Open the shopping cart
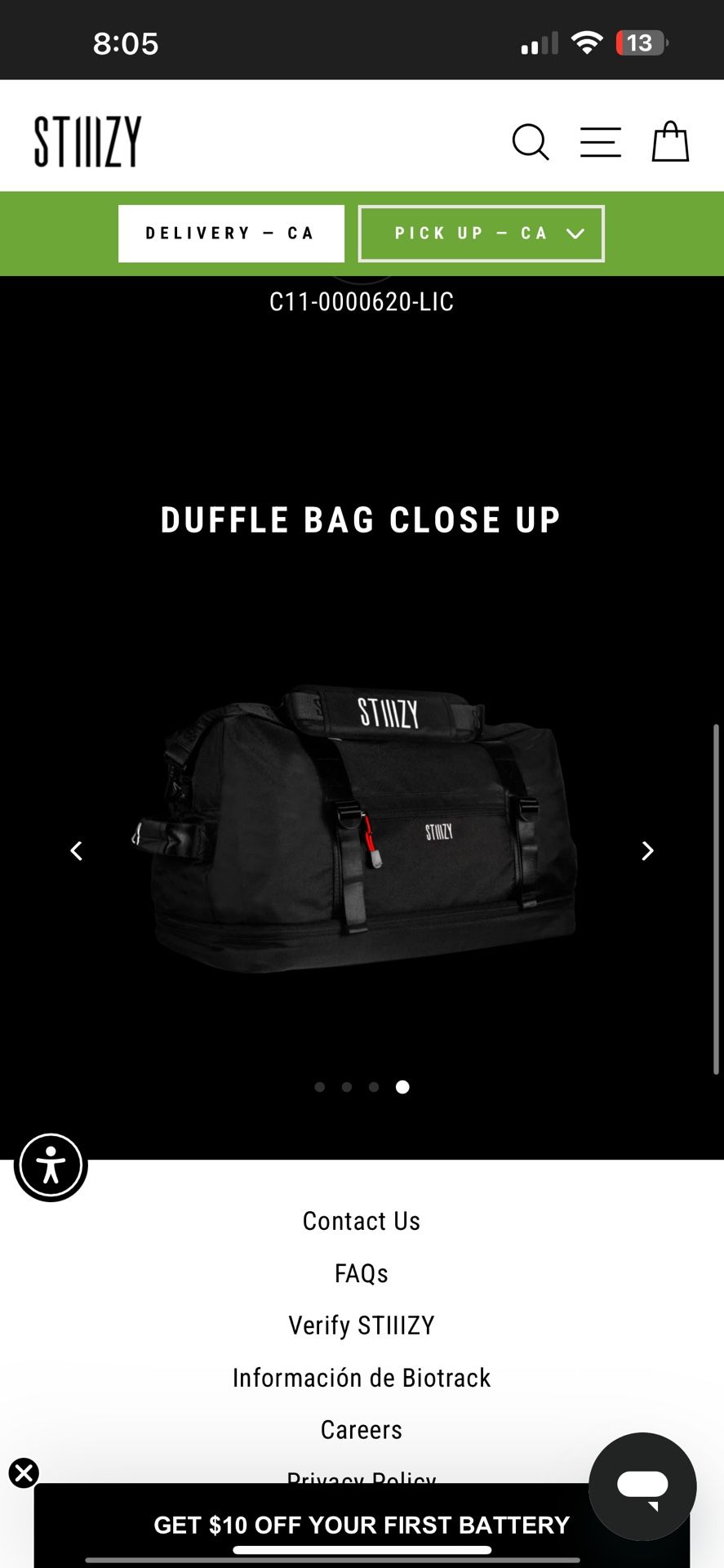This screenshot has width=724, height=1568. pyautogui.click(x=671, y=141)
